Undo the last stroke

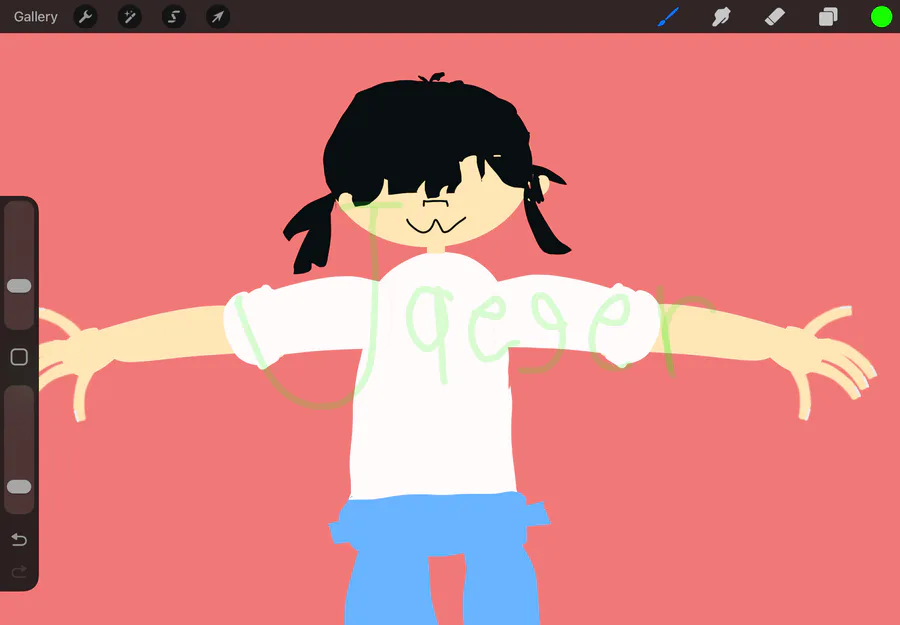19,540
